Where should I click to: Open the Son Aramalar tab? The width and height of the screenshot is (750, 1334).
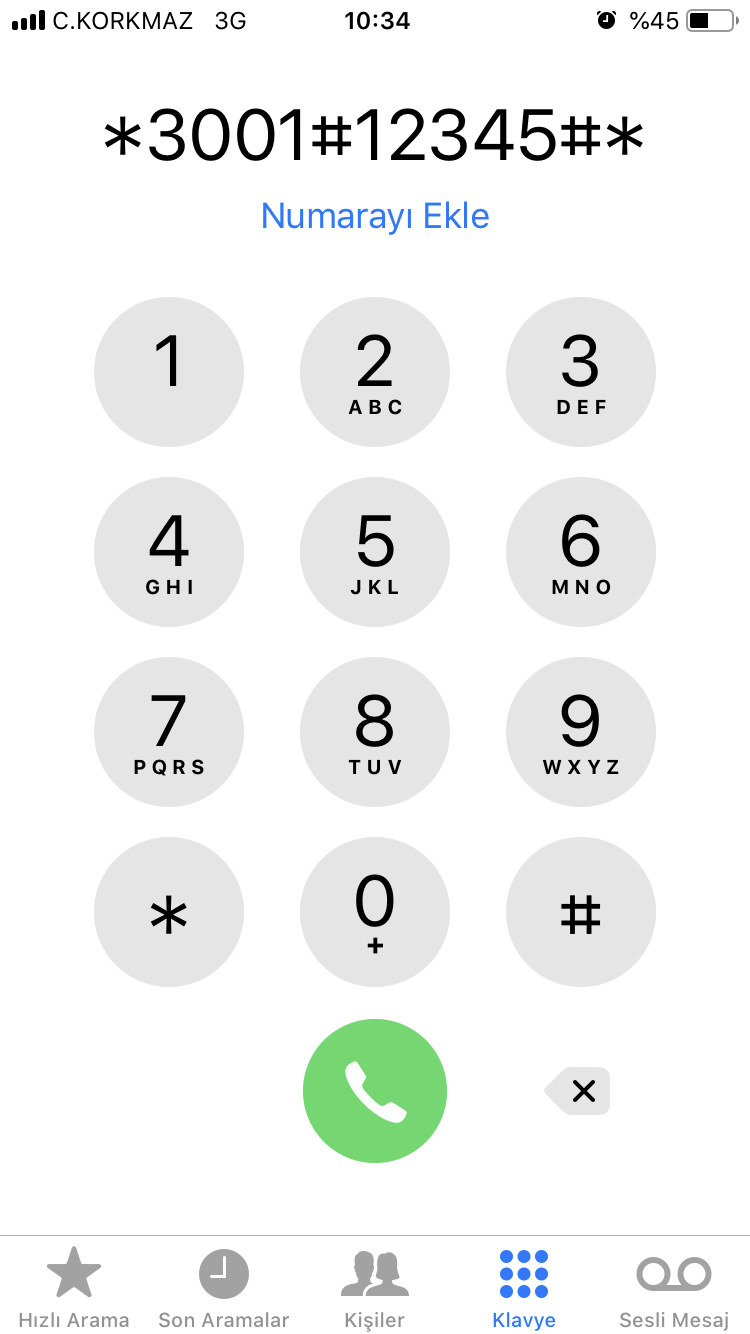[224, 1287]
